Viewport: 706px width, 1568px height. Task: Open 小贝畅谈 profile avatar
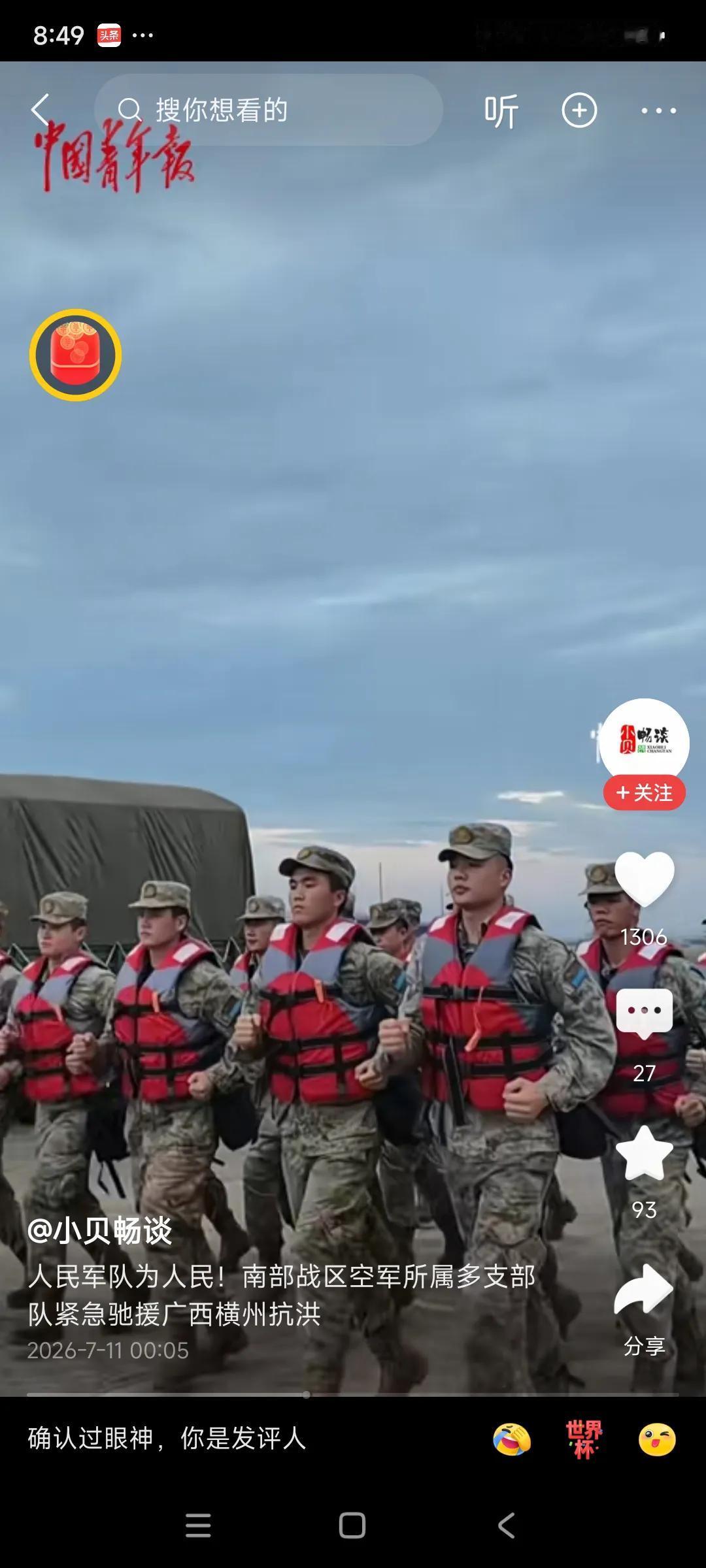(x=645, y=742)
